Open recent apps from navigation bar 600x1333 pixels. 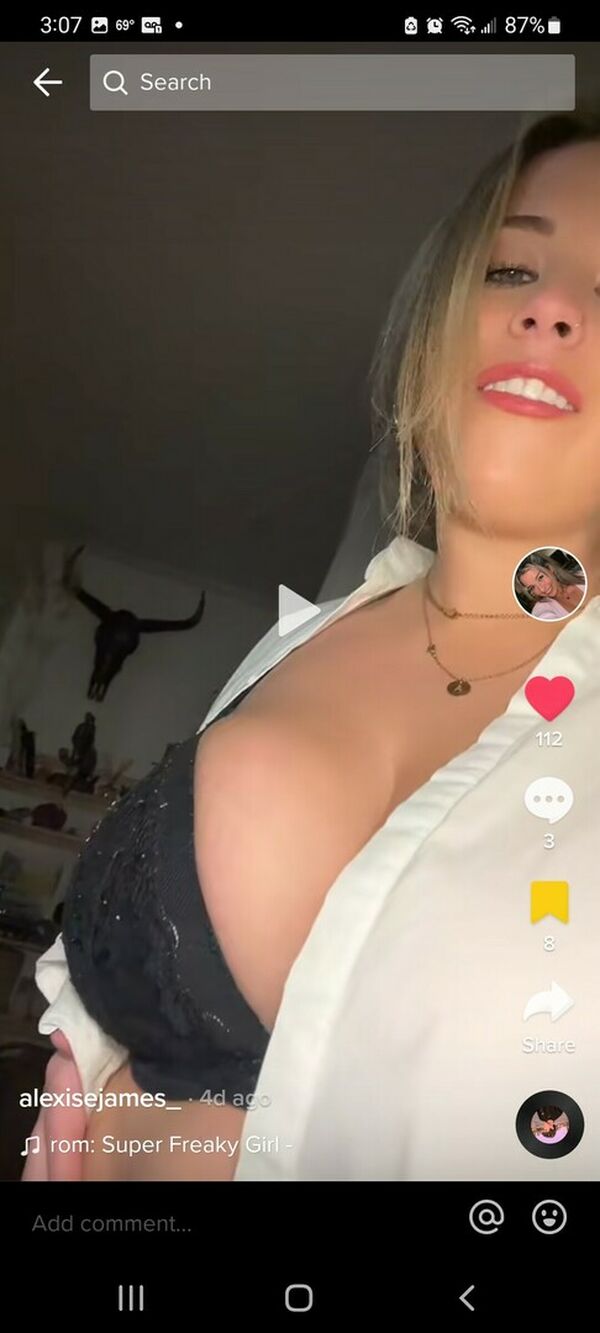131,1298
